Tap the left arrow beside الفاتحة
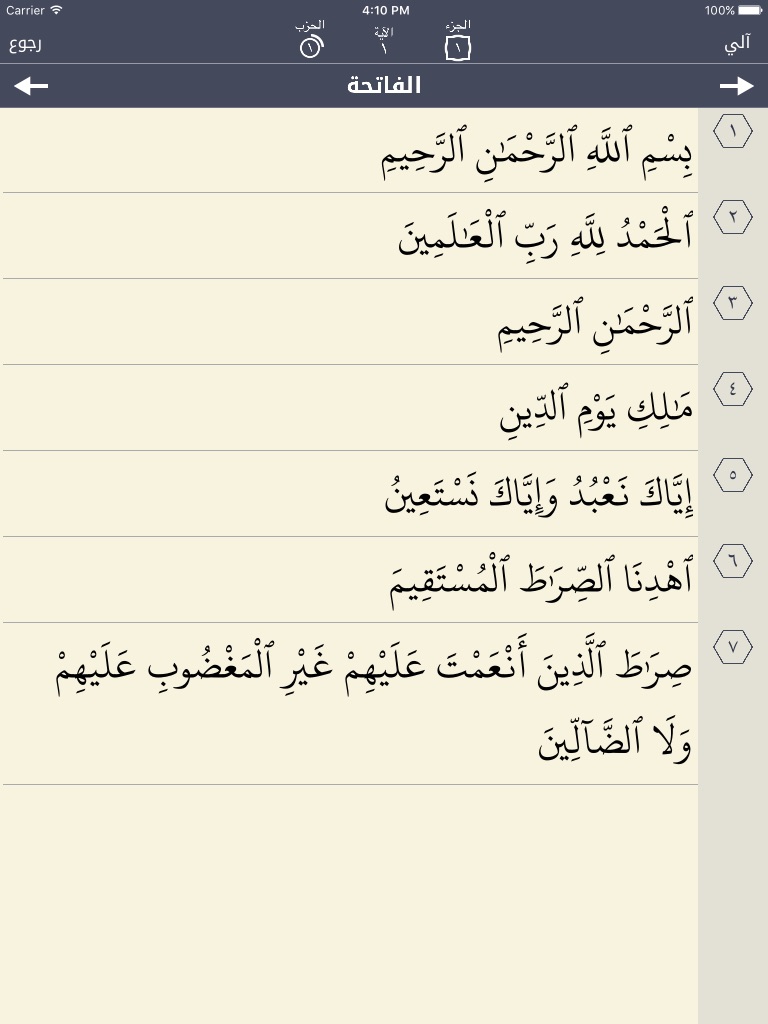Viewport: 768px width, 1024px height. (x=31, y=86)
